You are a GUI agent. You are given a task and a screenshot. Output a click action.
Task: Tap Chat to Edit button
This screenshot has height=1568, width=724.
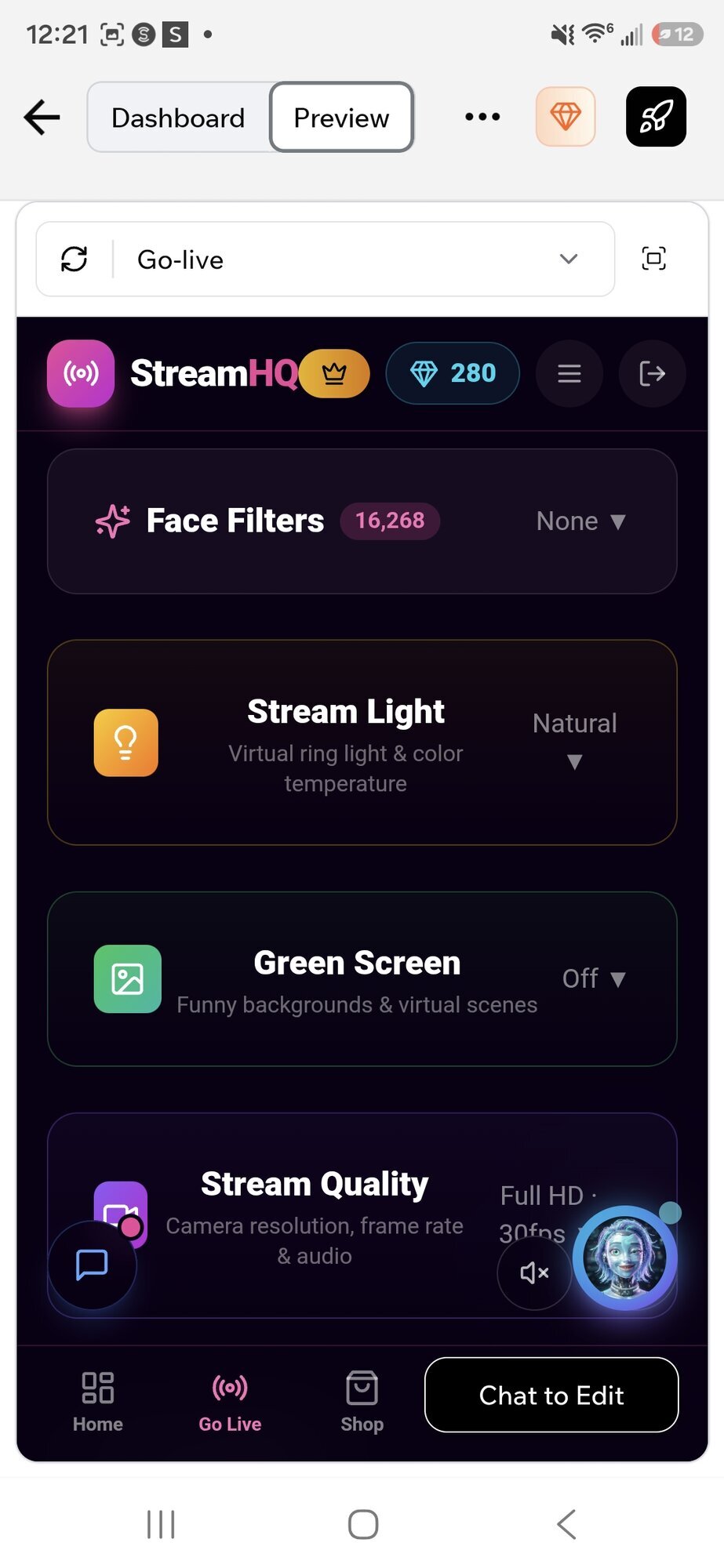tap(551, 1395)
